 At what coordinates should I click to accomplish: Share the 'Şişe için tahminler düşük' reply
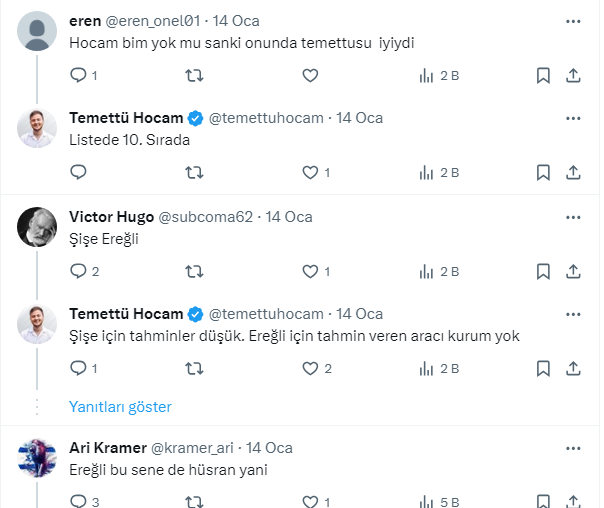(x=573, y=368)
